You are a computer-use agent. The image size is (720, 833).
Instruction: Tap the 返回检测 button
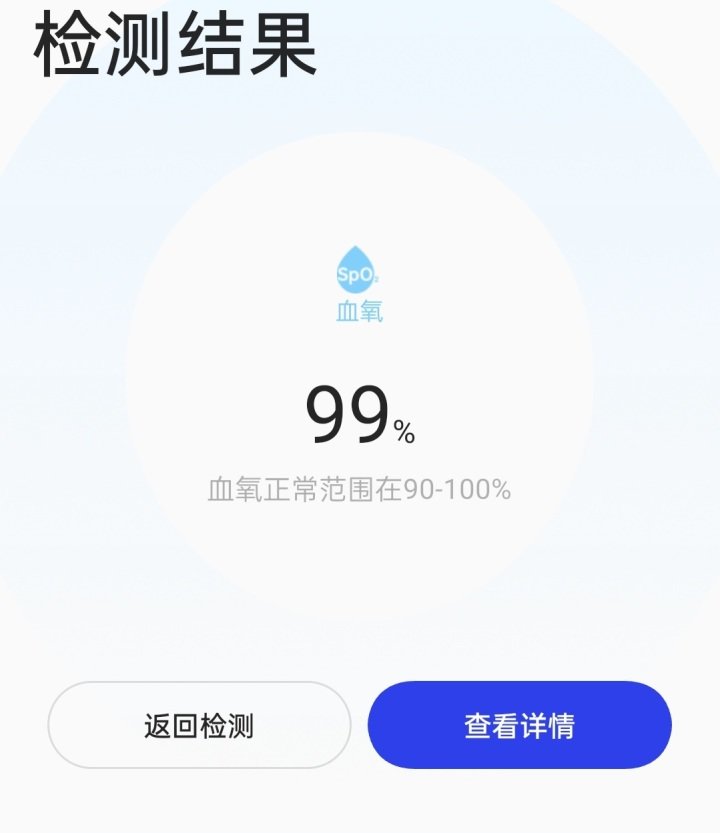[x=199, y=725]
